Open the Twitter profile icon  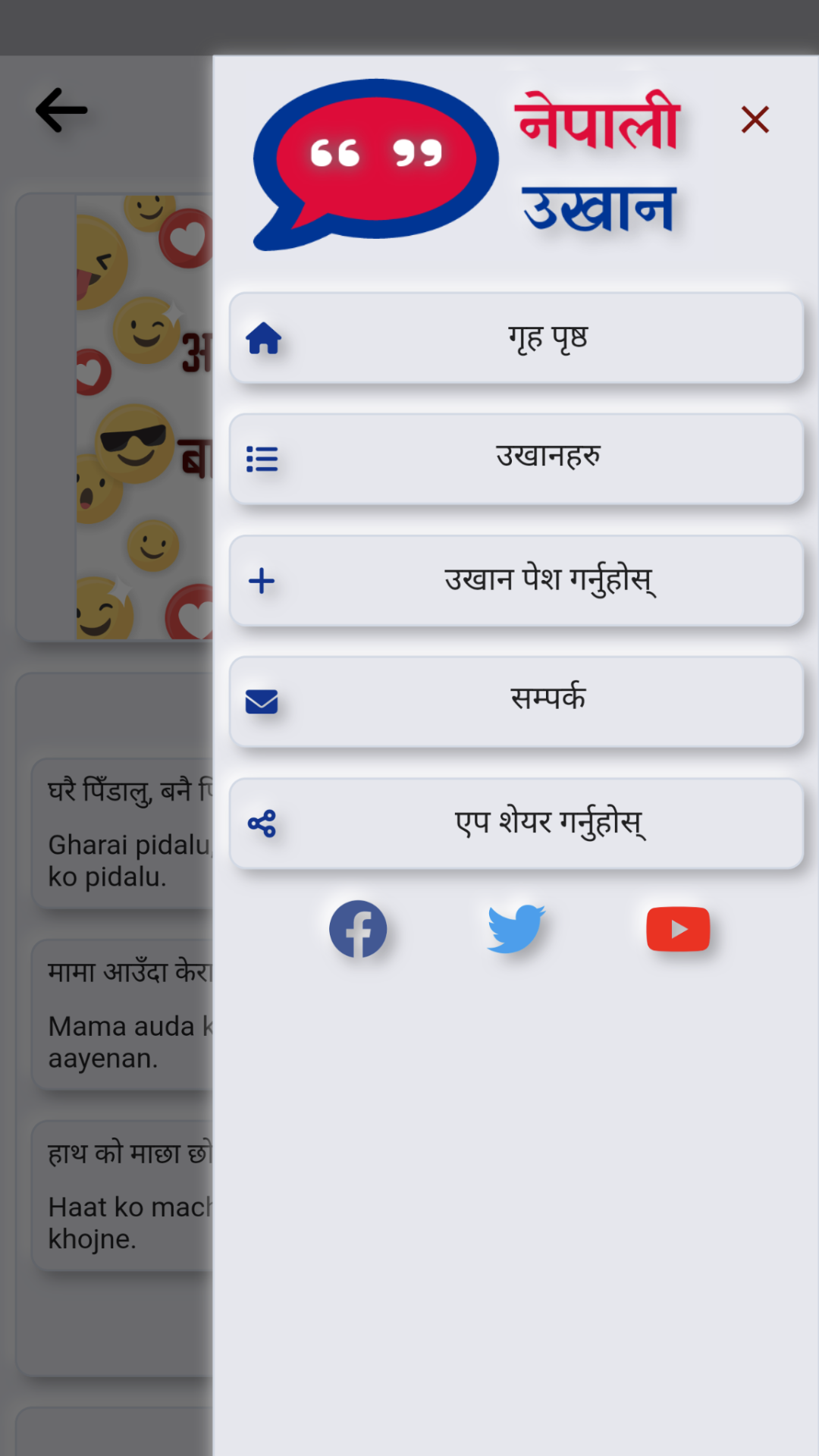pyautogui.click(x=516, y=929)
